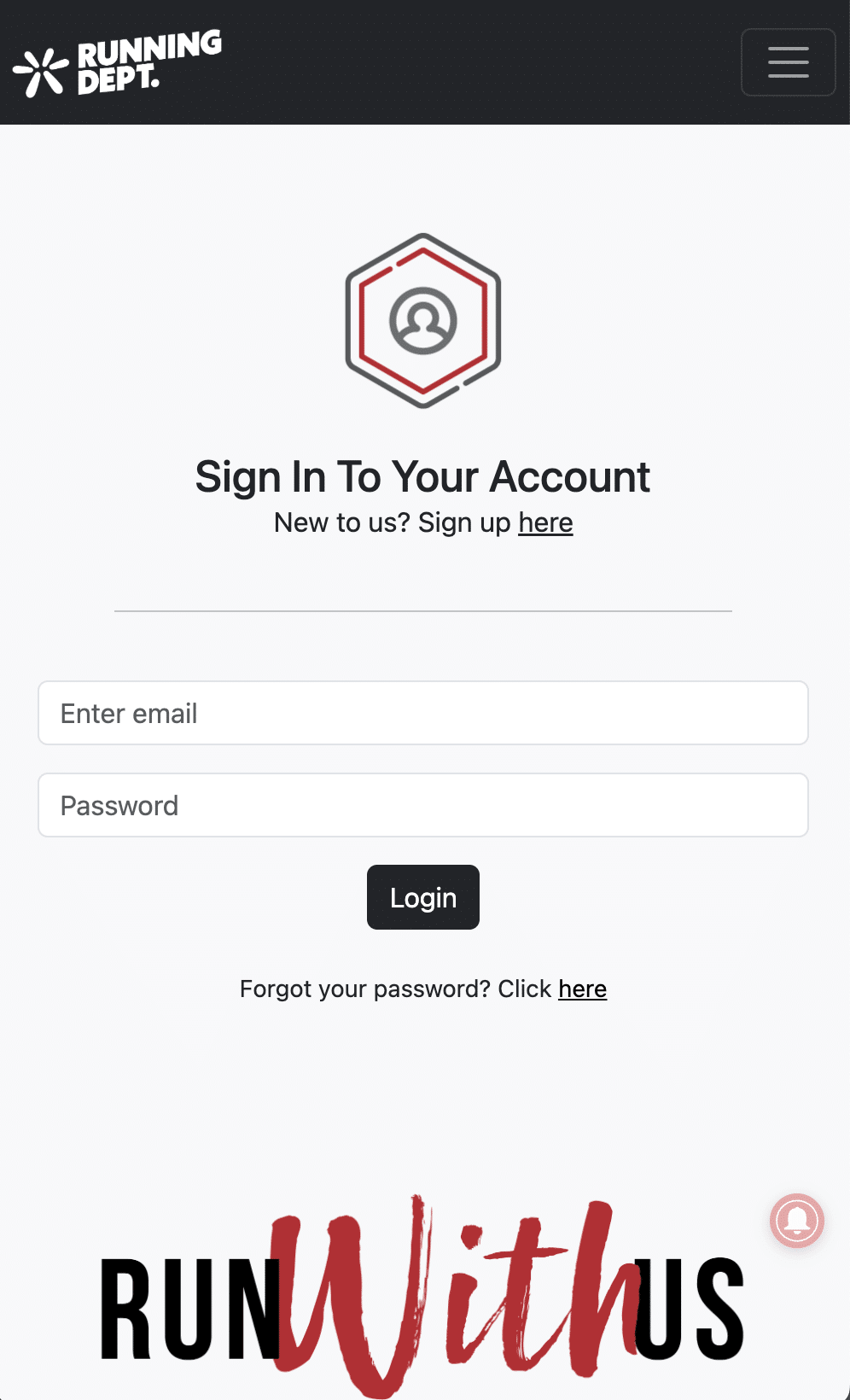Open the red notification bell
This screenshot has width=850, height=1400.
(797, 1221)
